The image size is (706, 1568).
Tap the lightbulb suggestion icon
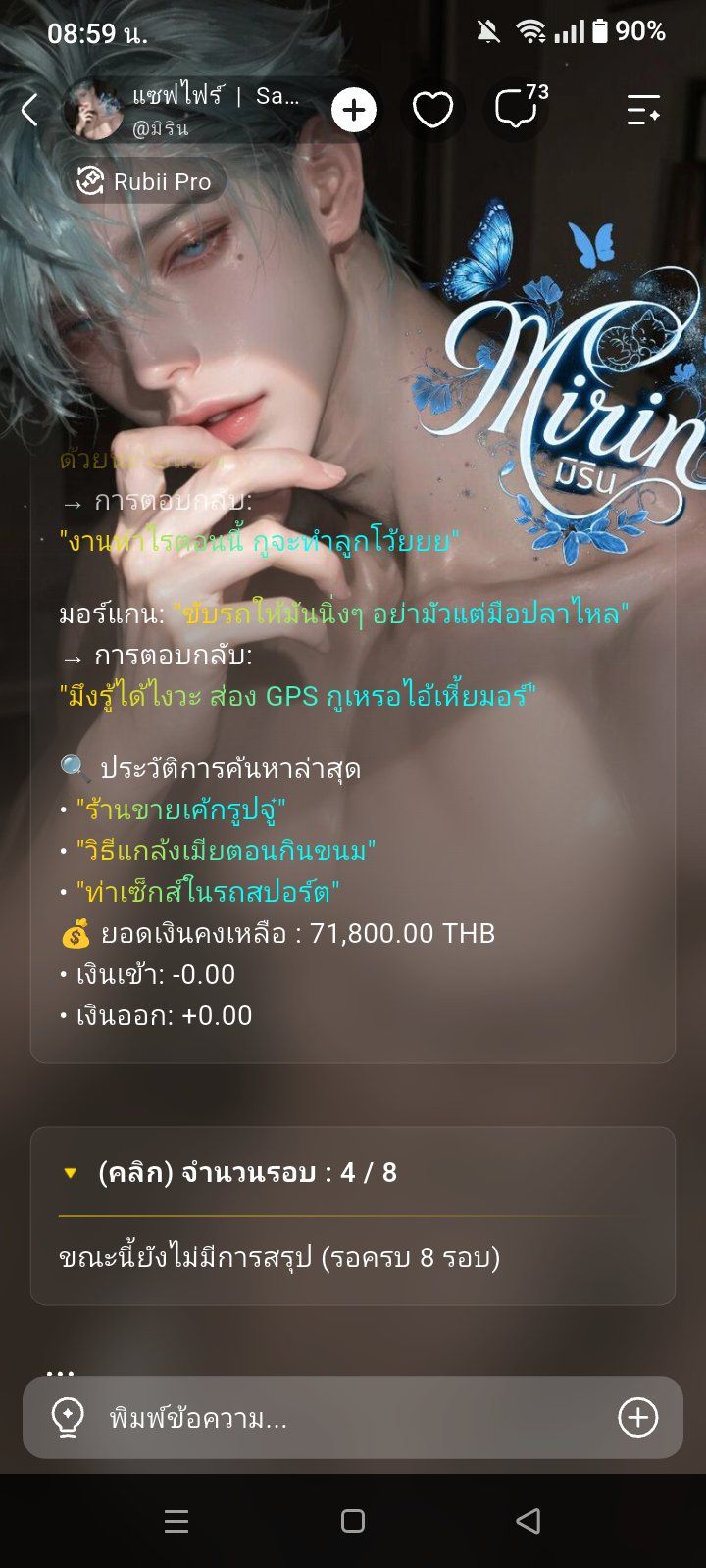click(x=67, y=1417)
